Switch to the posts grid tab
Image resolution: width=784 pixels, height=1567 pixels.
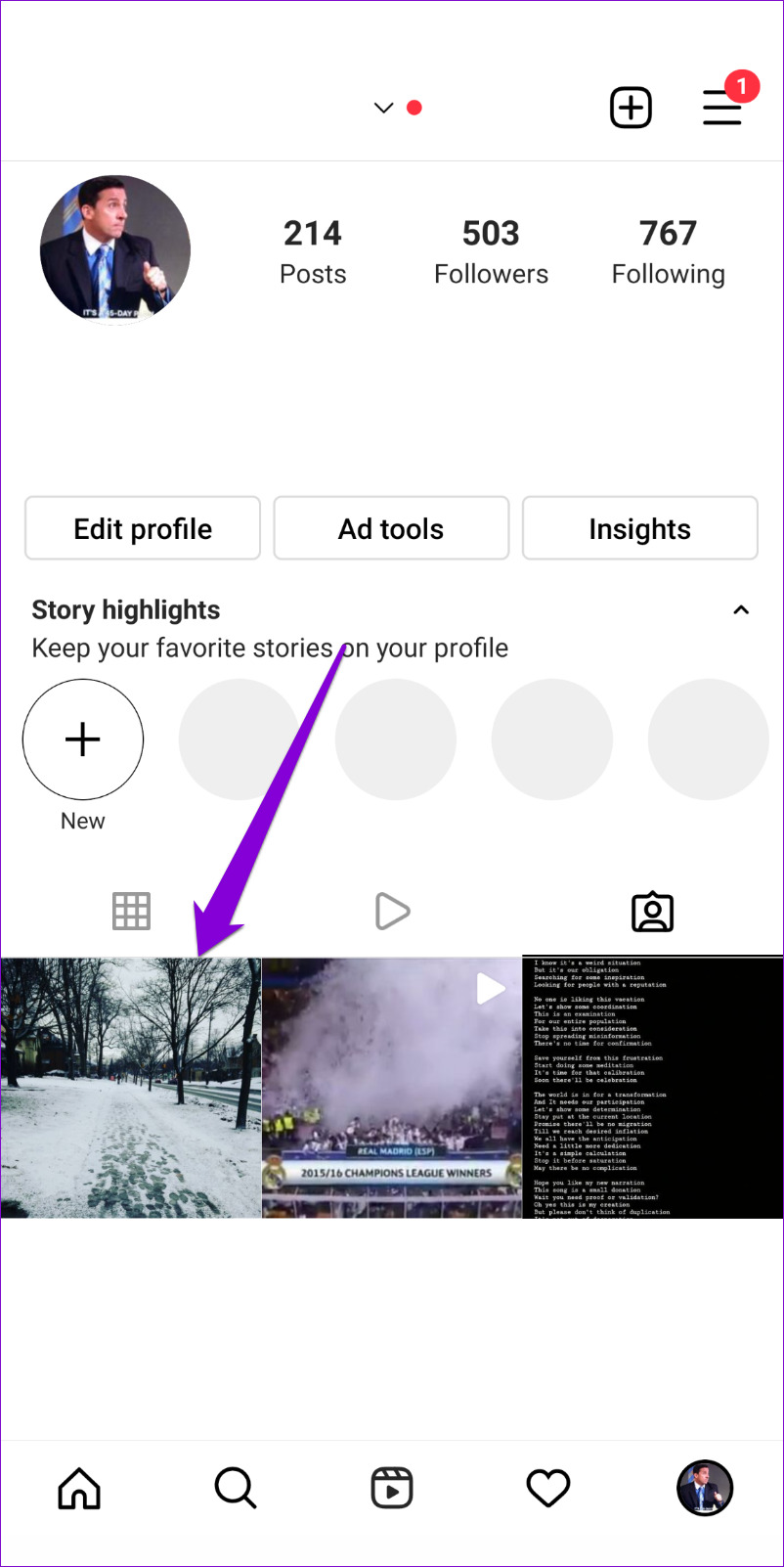pyautogui.click(x=131, y=912)
